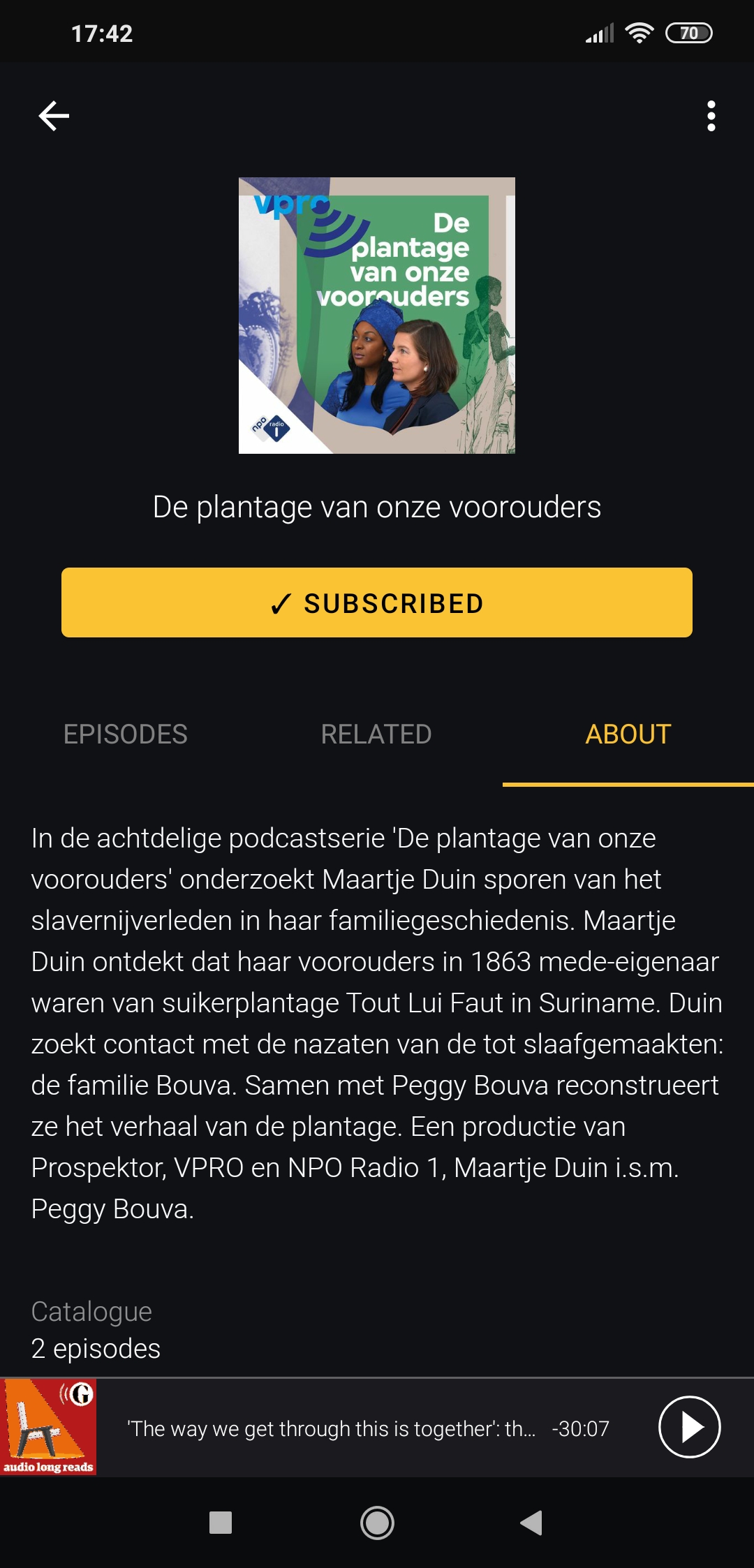Play the episode in the mini player
This screenshot has height=1568, width=754.
[689, 1427]
